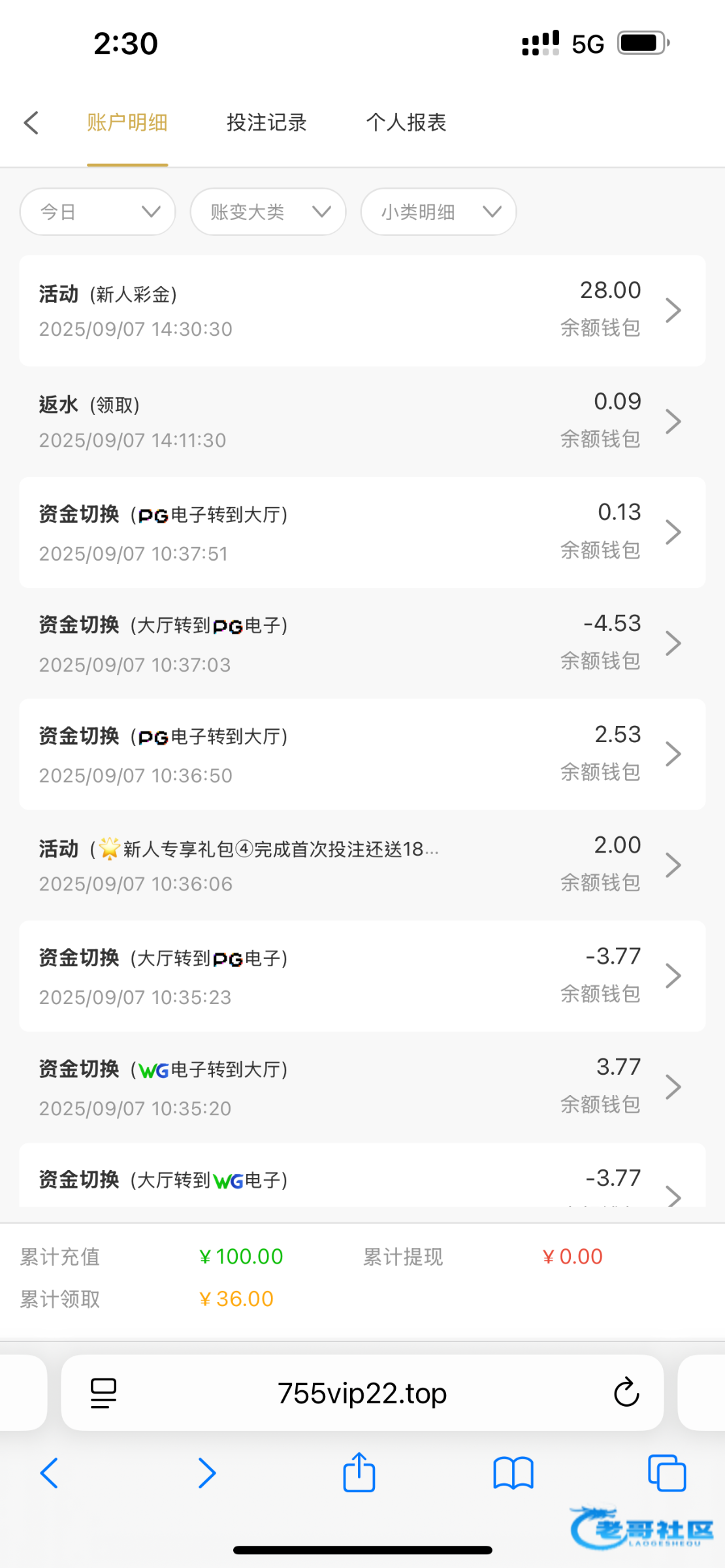Open the 账变大类 filter dropdown
725x1568 pixels.
(268, 212)
